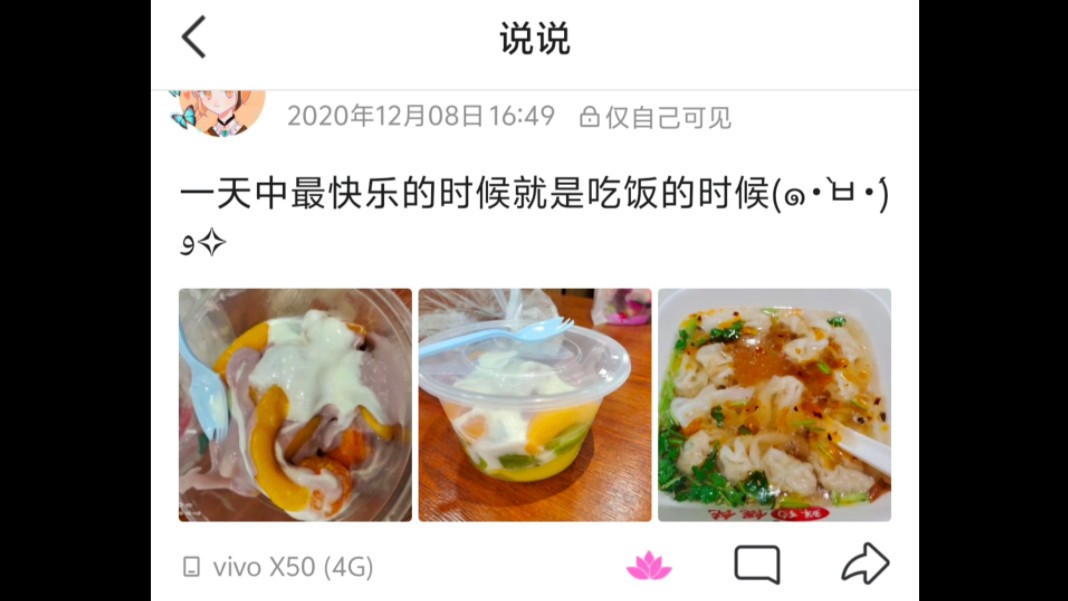Go back from the 说说 page
1068x601 pixels.
(x=194, y=38)
